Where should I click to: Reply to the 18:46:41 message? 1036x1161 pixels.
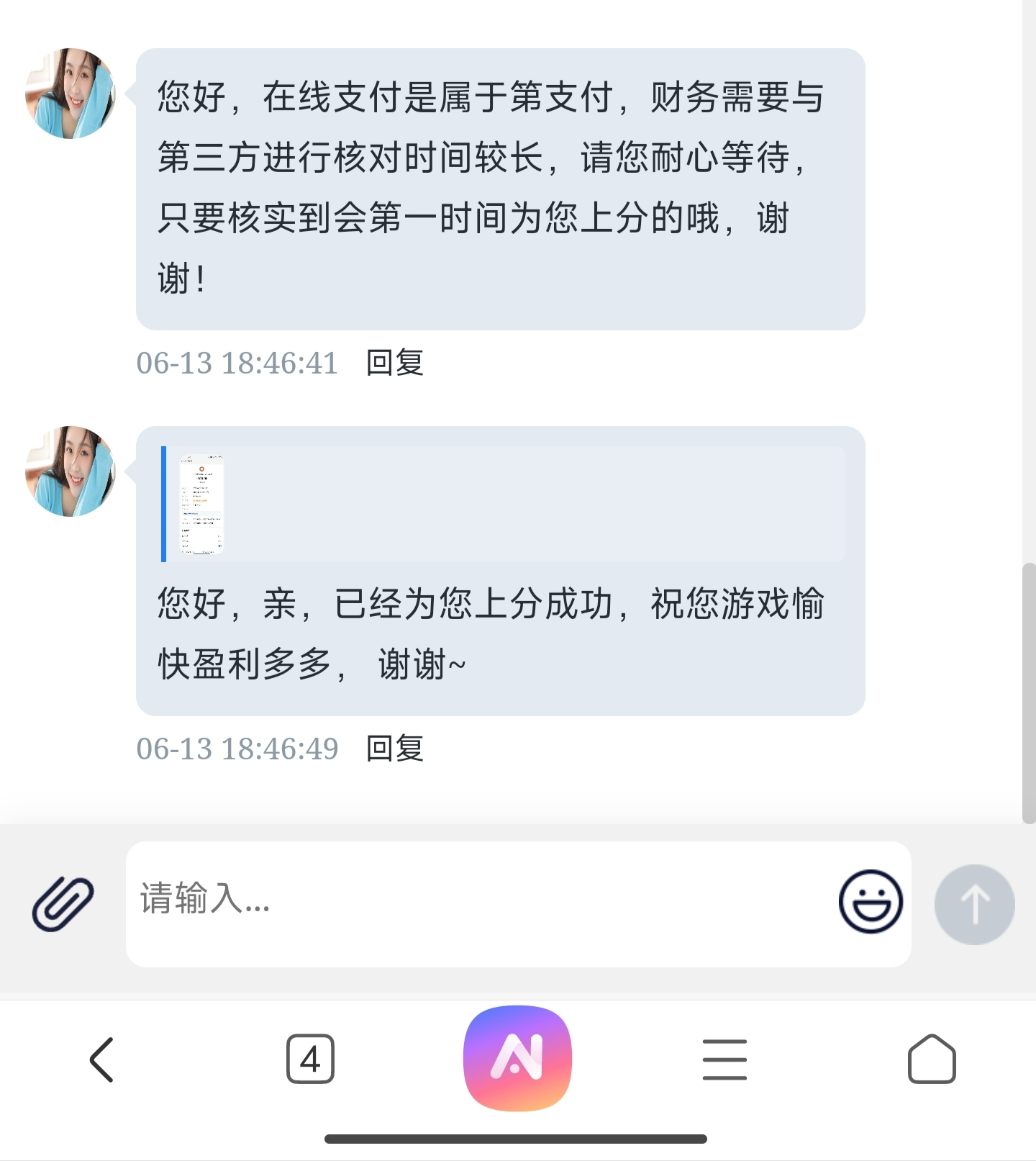pyautogui.click(x=394, y=363)
